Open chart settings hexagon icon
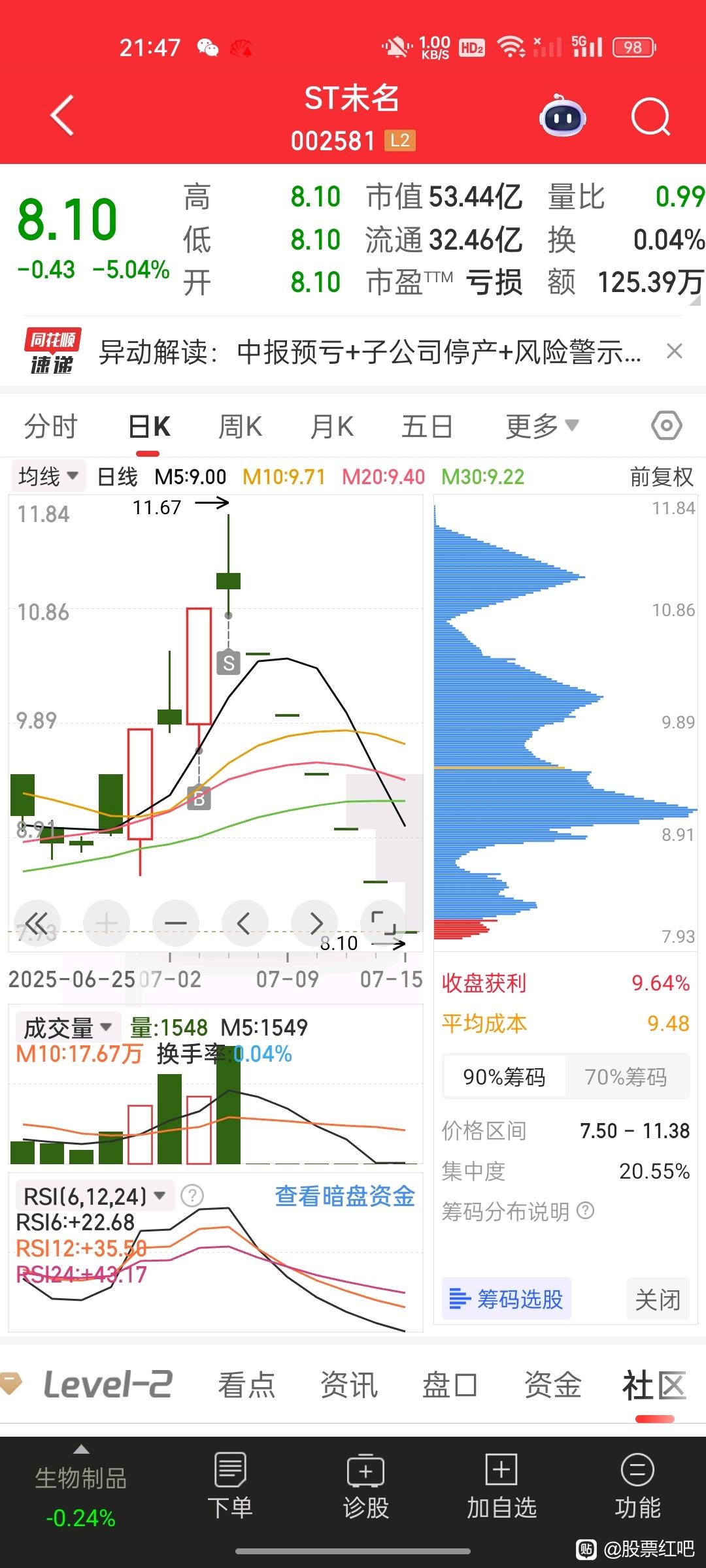 click(x=666, y=426)
